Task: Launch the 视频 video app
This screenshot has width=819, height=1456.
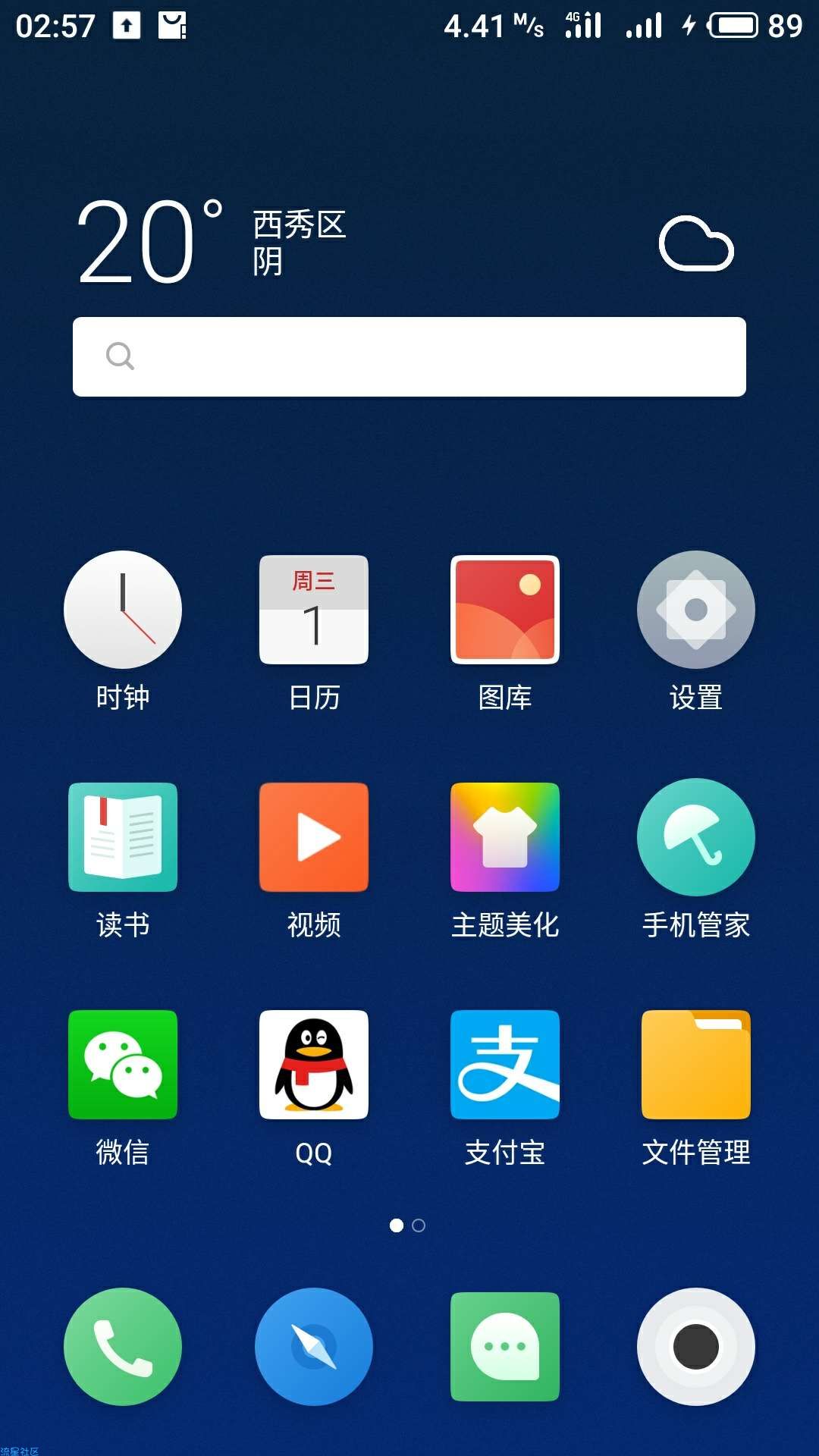Action: 314,837
